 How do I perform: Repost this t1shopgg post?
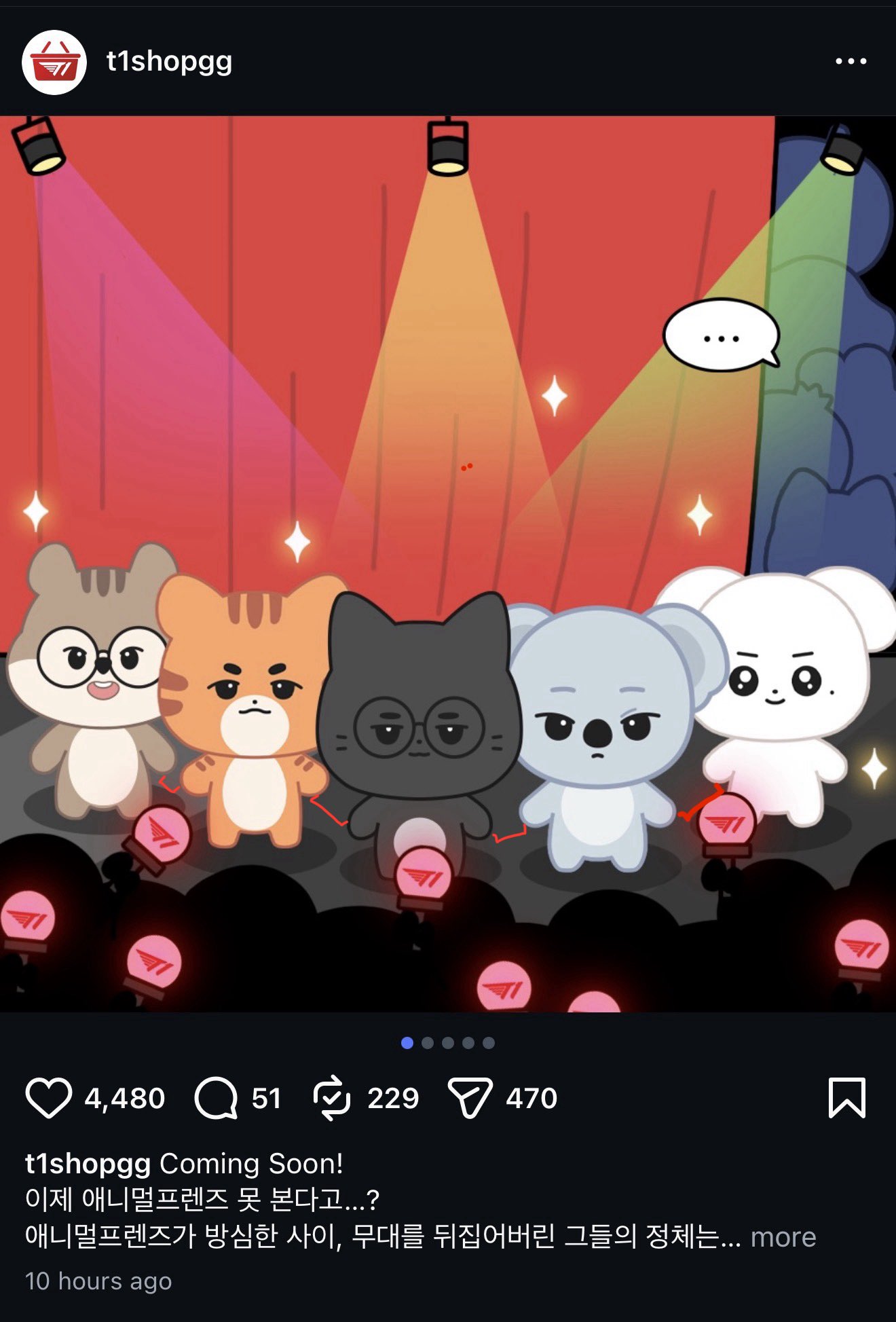click(x=332, y=1098)
